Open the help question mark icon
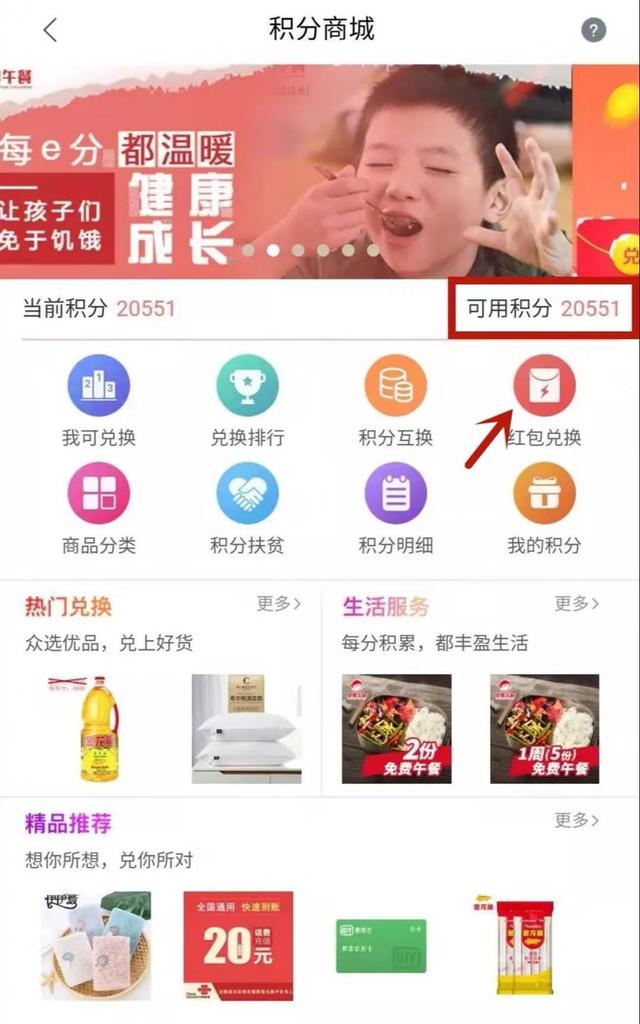This screenshot has height=1024, width=640. click(593, 30)
